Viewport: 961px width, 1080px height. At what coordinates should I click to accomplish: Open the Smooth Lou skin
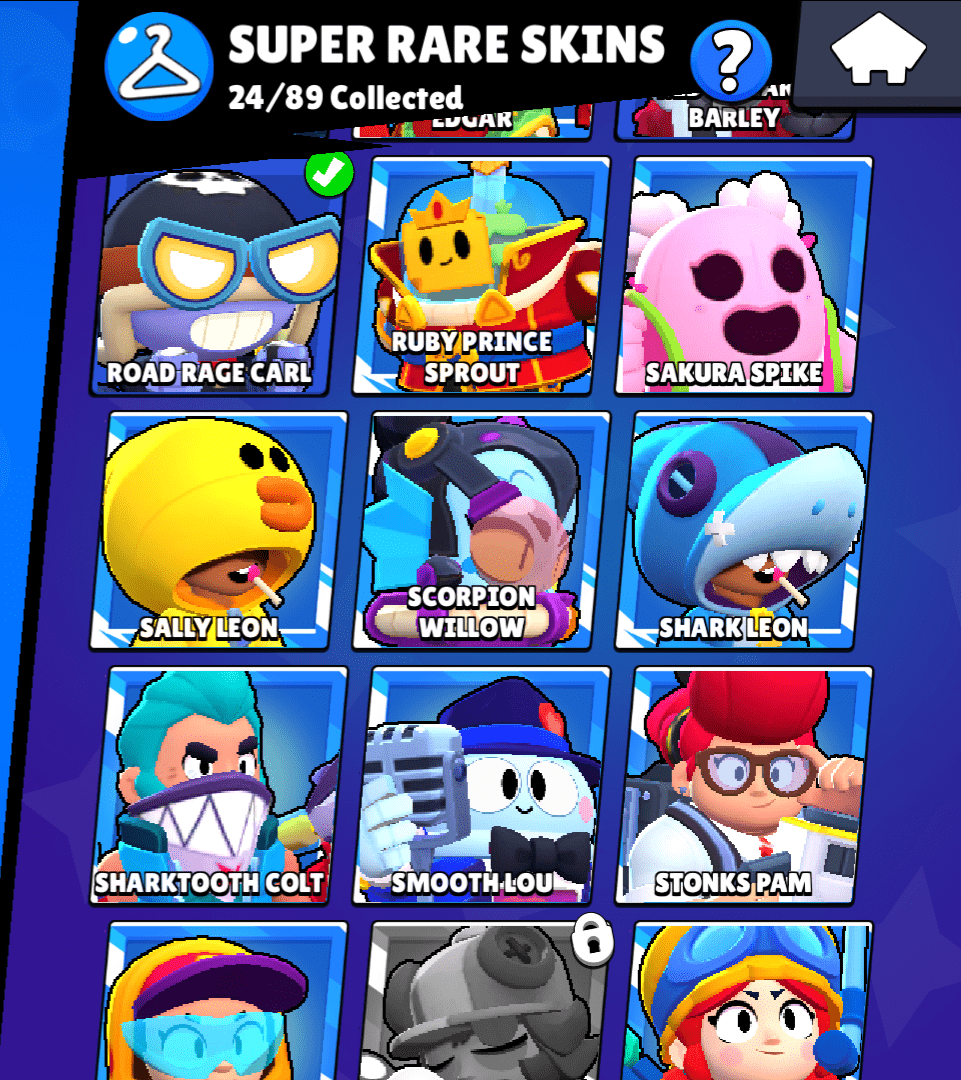pyautogui.click(x=481, y=785)
